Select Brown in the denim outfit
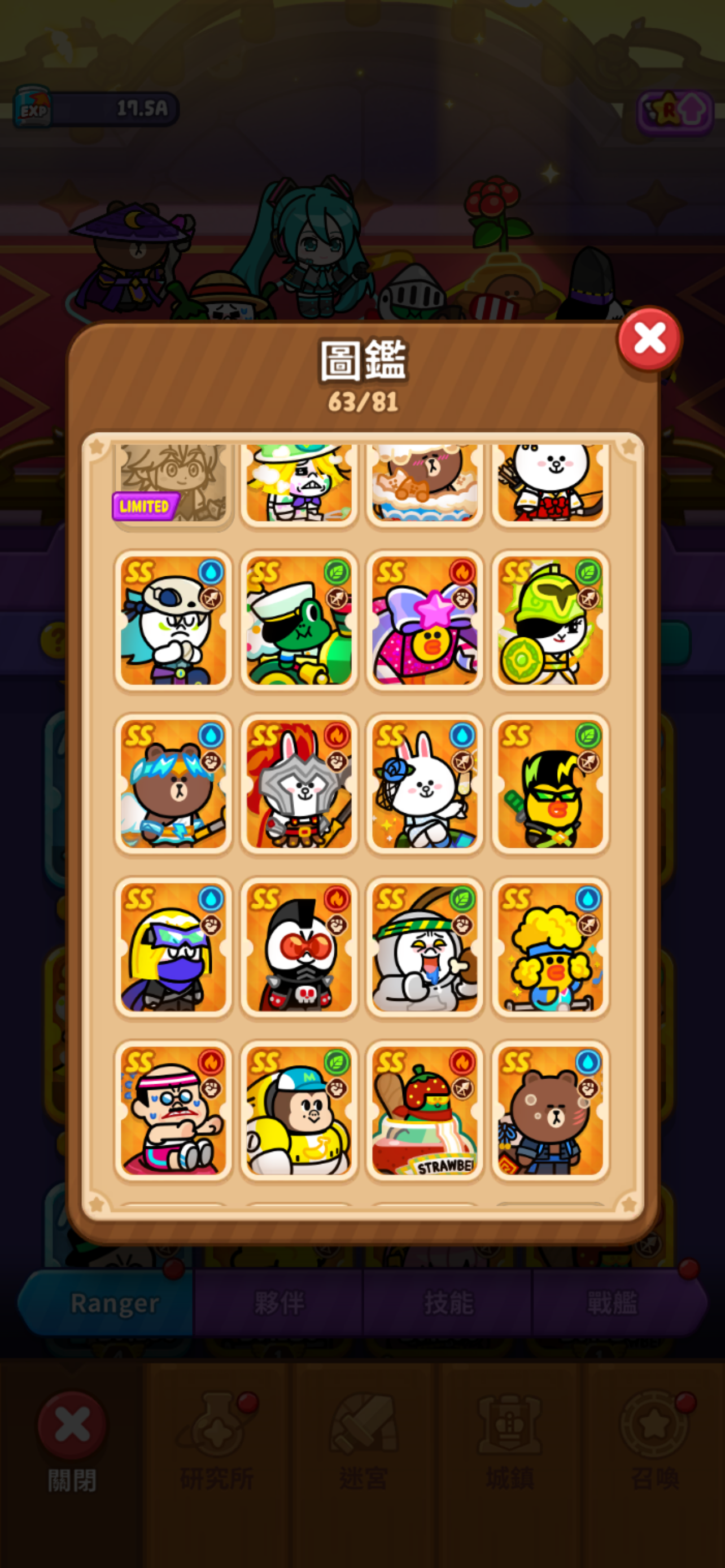This screenshot has width=725, height=1568. click(551, 1110)
